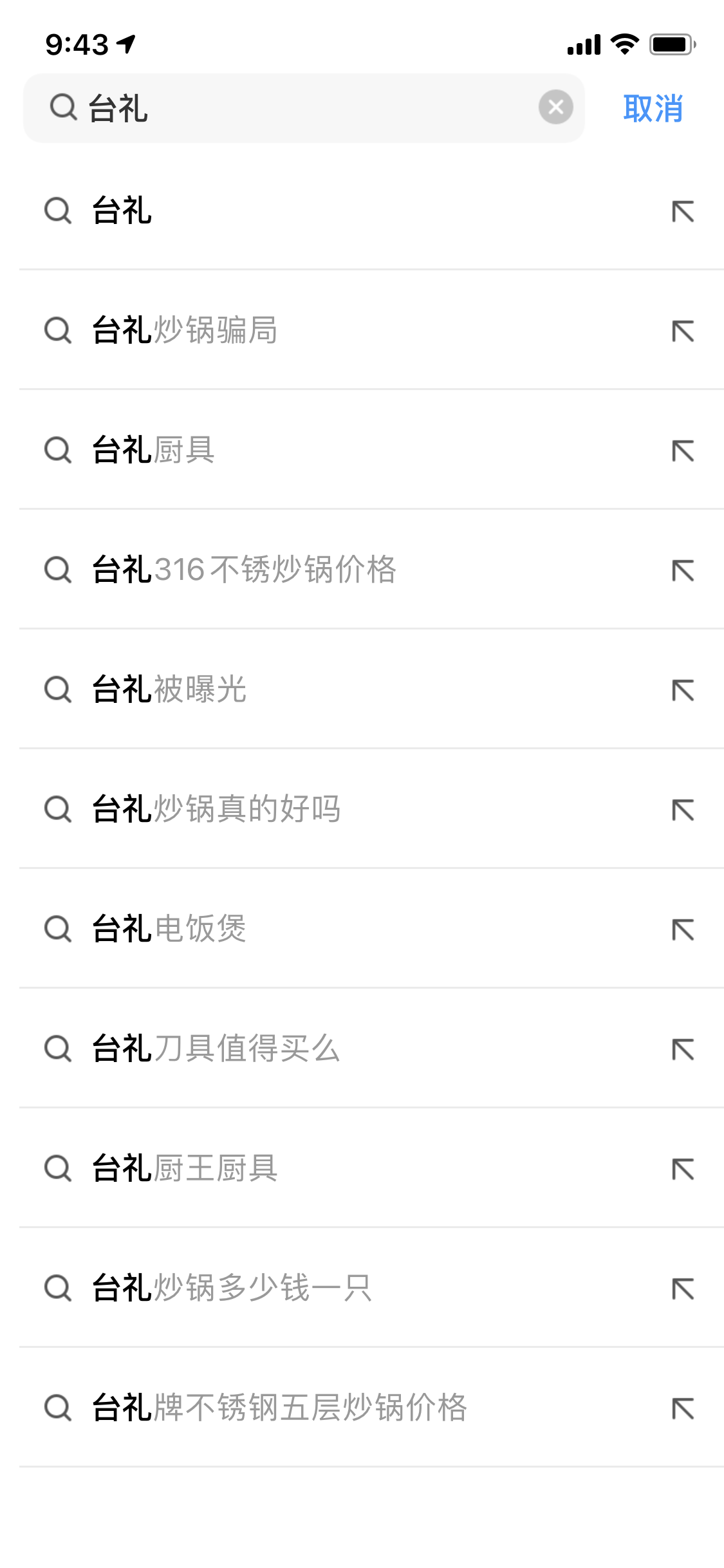Tap the fill-in arrow next to 台礼电饭煲
This screenshot has width=724, height=1568.
pyautogui.click(x=683, y=929)
